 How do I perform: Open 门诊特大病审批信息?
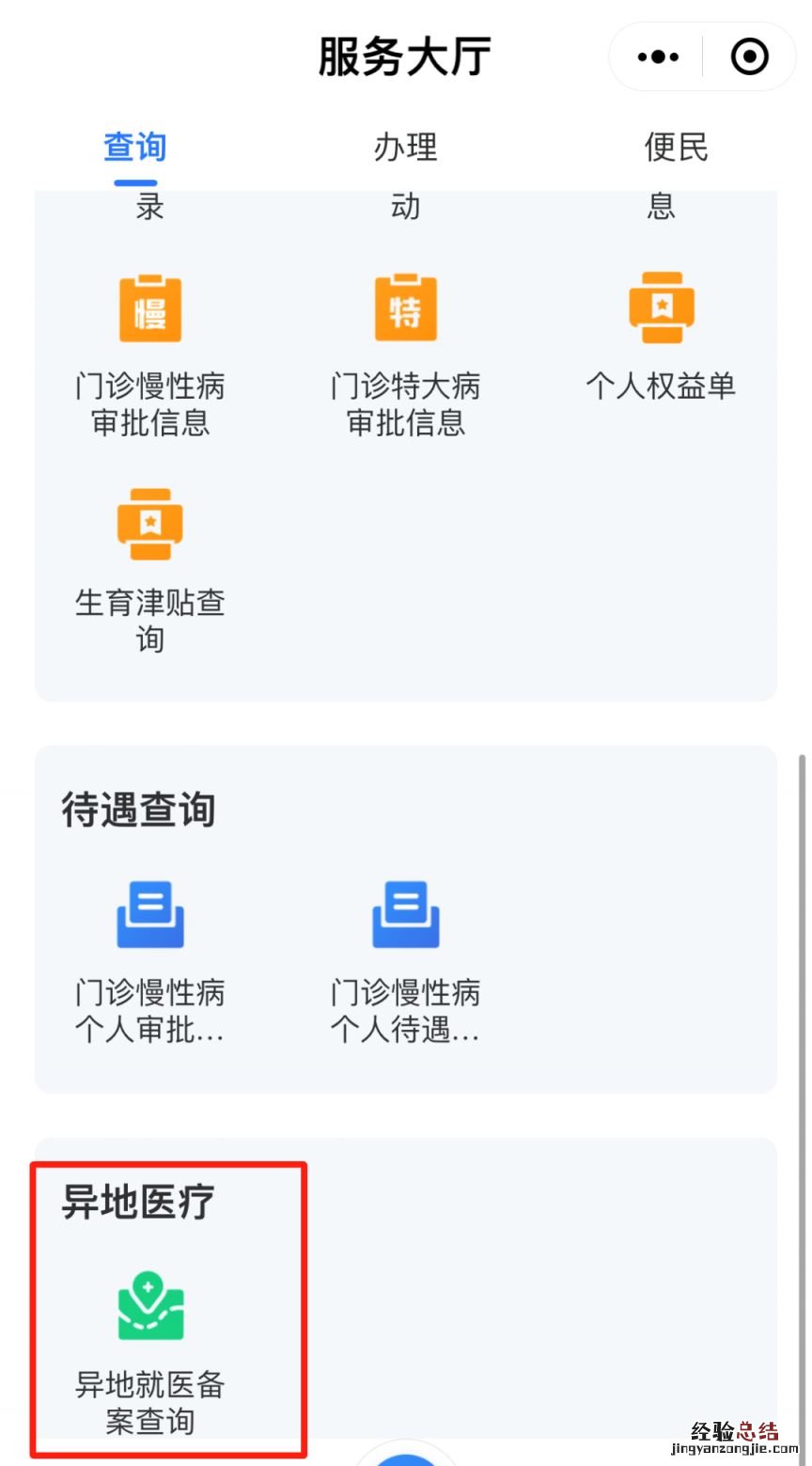405,353
